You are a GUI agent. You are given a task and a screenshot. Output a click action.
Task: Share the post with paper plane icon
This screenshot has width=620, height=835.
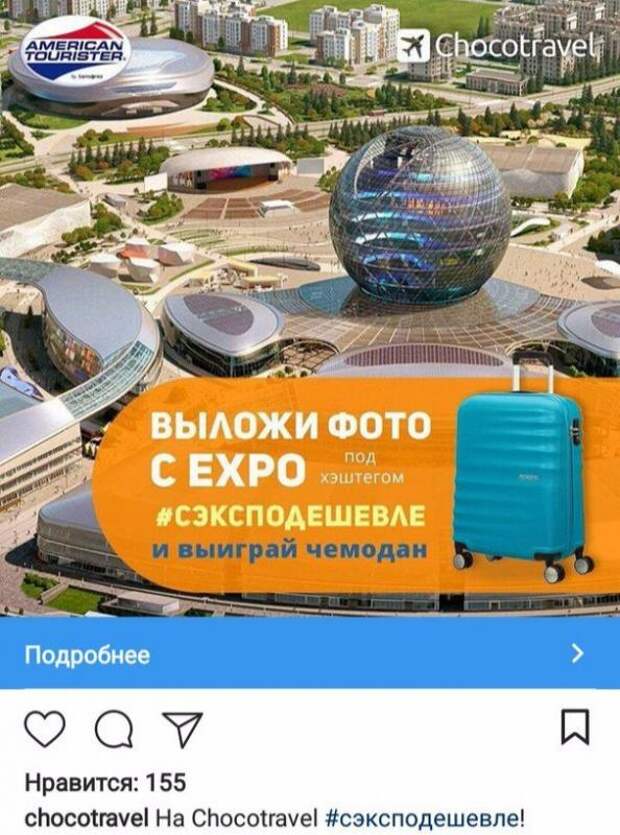(x=181, y=729)
